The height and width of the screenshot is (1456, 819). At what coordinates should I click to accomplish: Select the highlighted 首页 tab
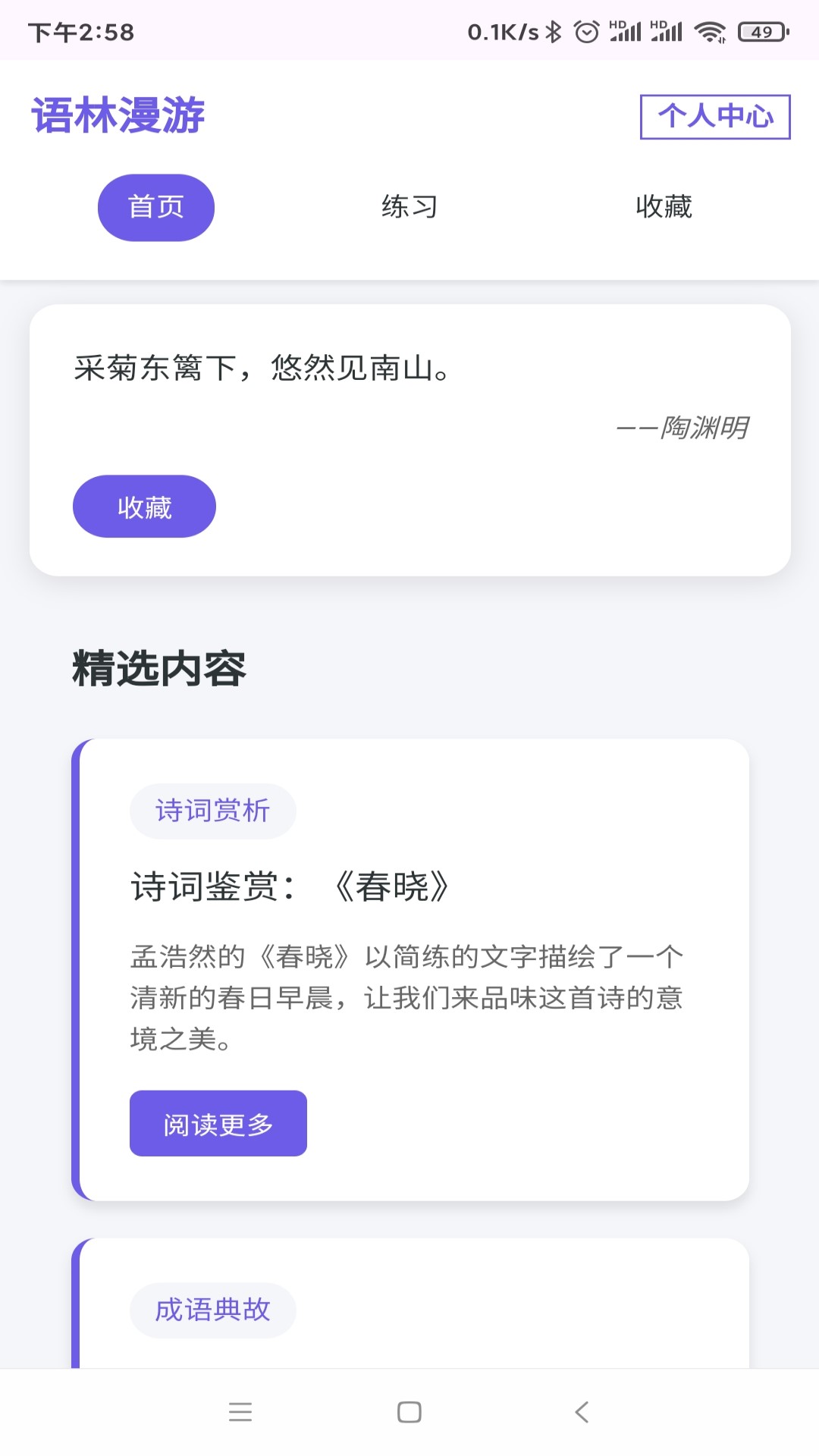tap(155, 206)
